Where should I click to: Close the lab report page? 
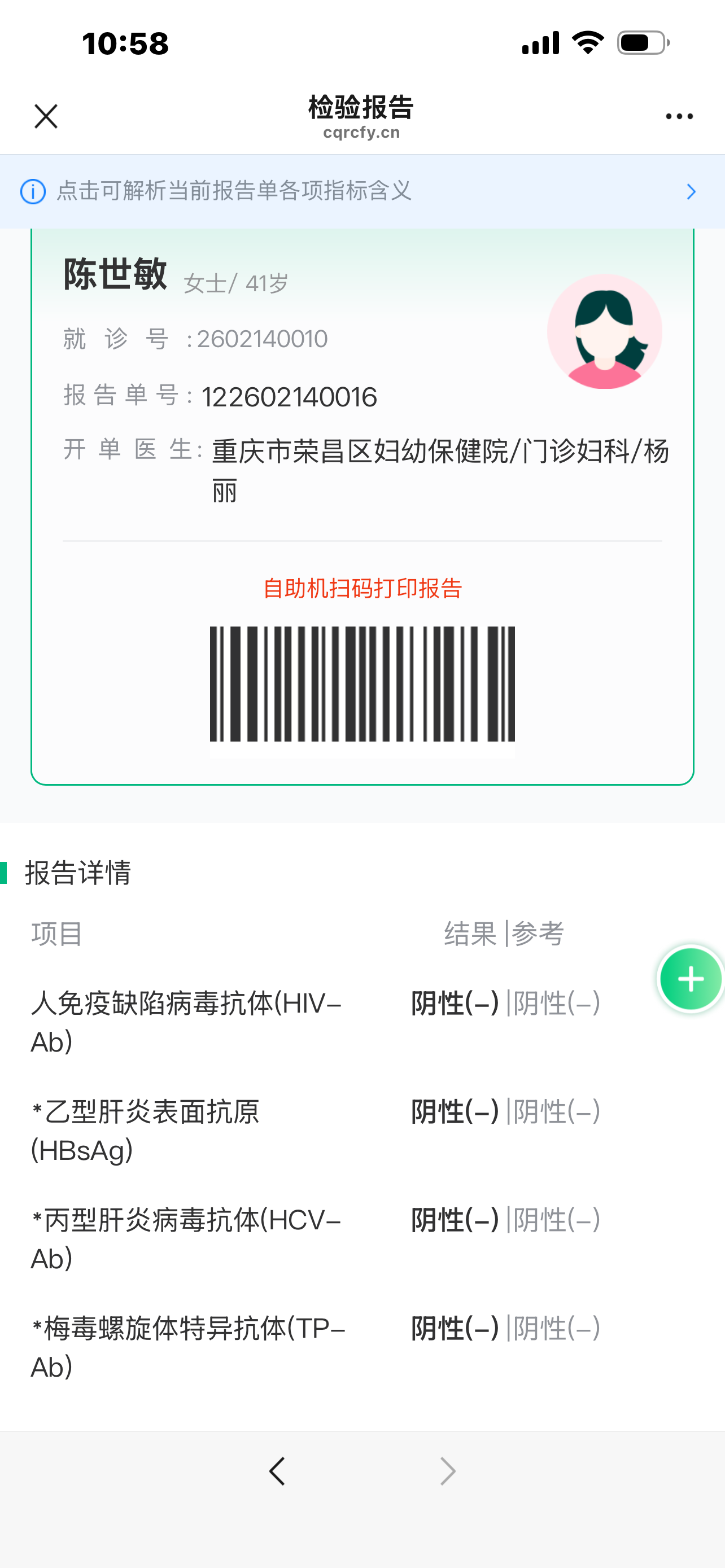[46, 116]
